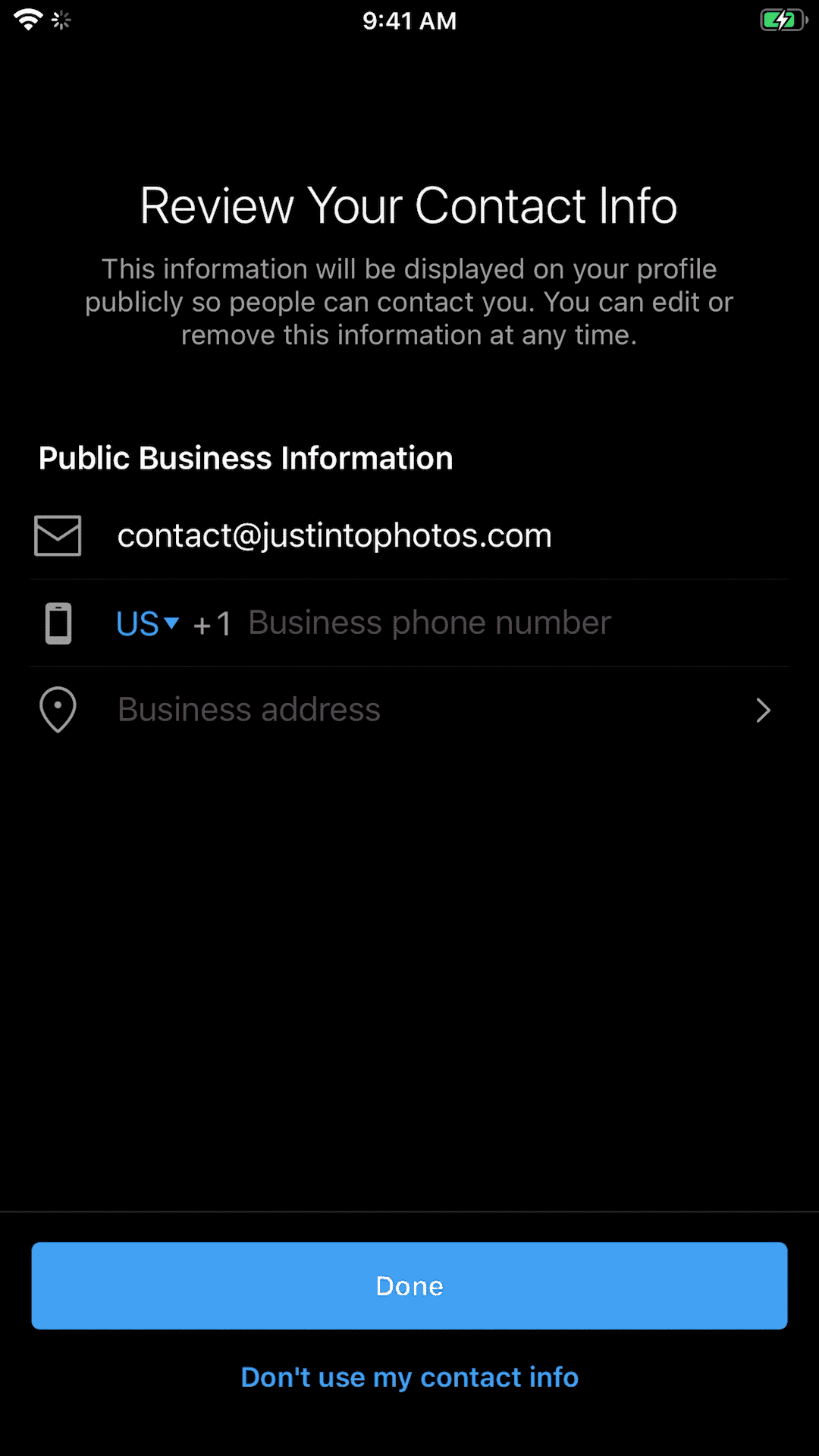The height and width of the screenshot is (1456, 819).
Task: Tap the Business phone number field
Action: point(429,623)
